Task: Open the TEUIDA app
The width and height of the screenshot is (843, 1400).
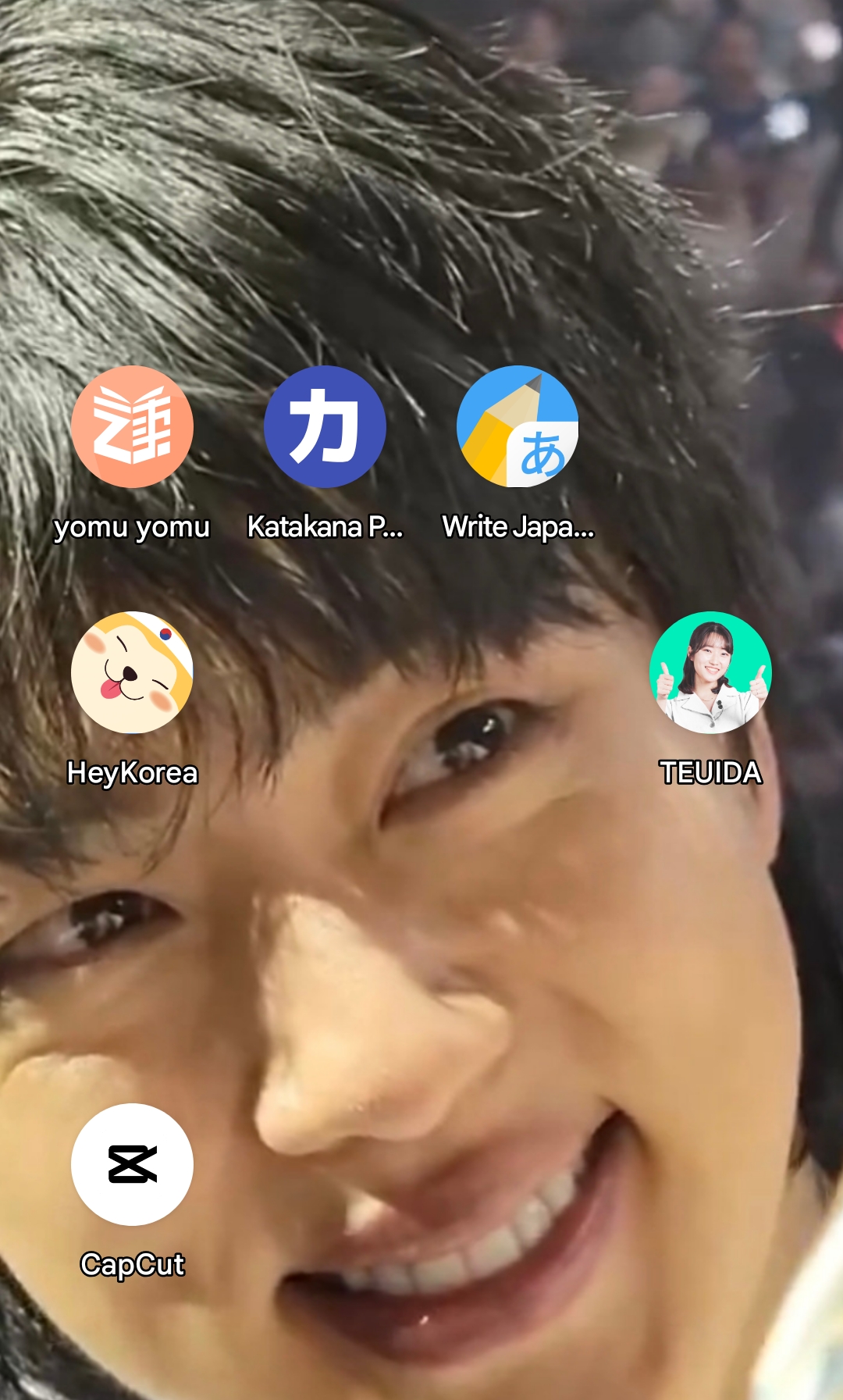Action: (710, 672)
